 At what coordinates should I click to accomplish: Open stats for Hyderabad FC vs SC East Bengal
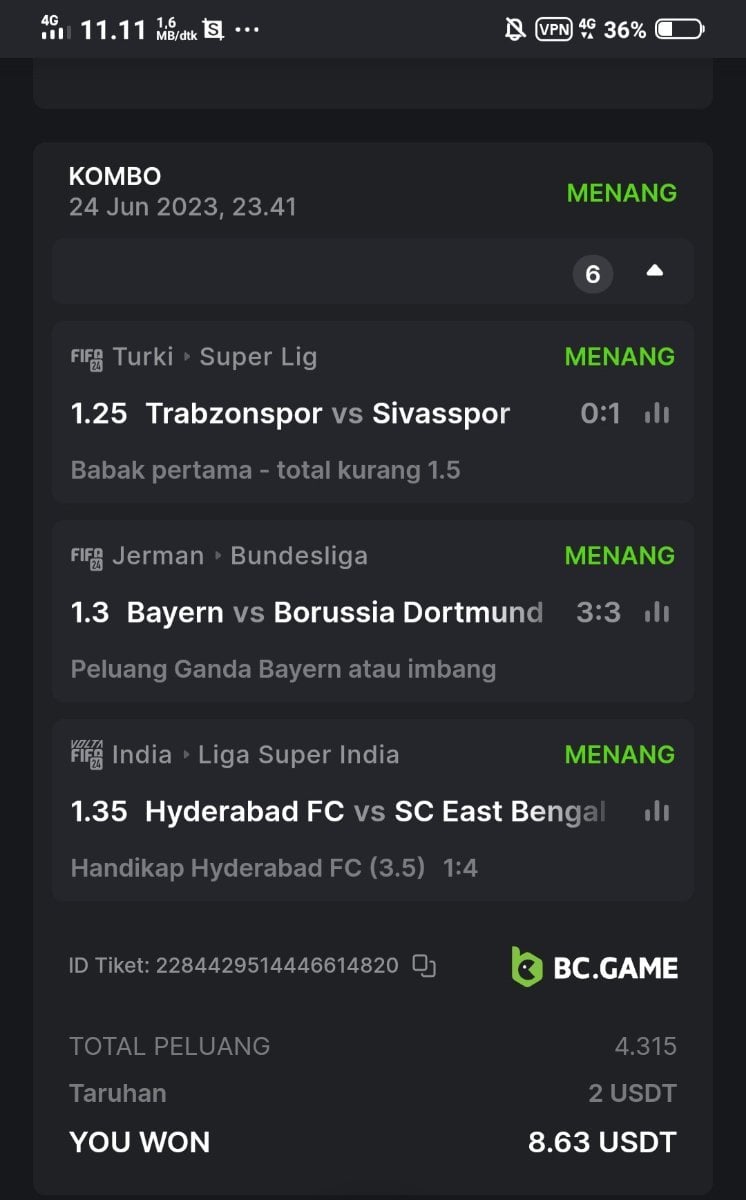(x=657, y=811)
